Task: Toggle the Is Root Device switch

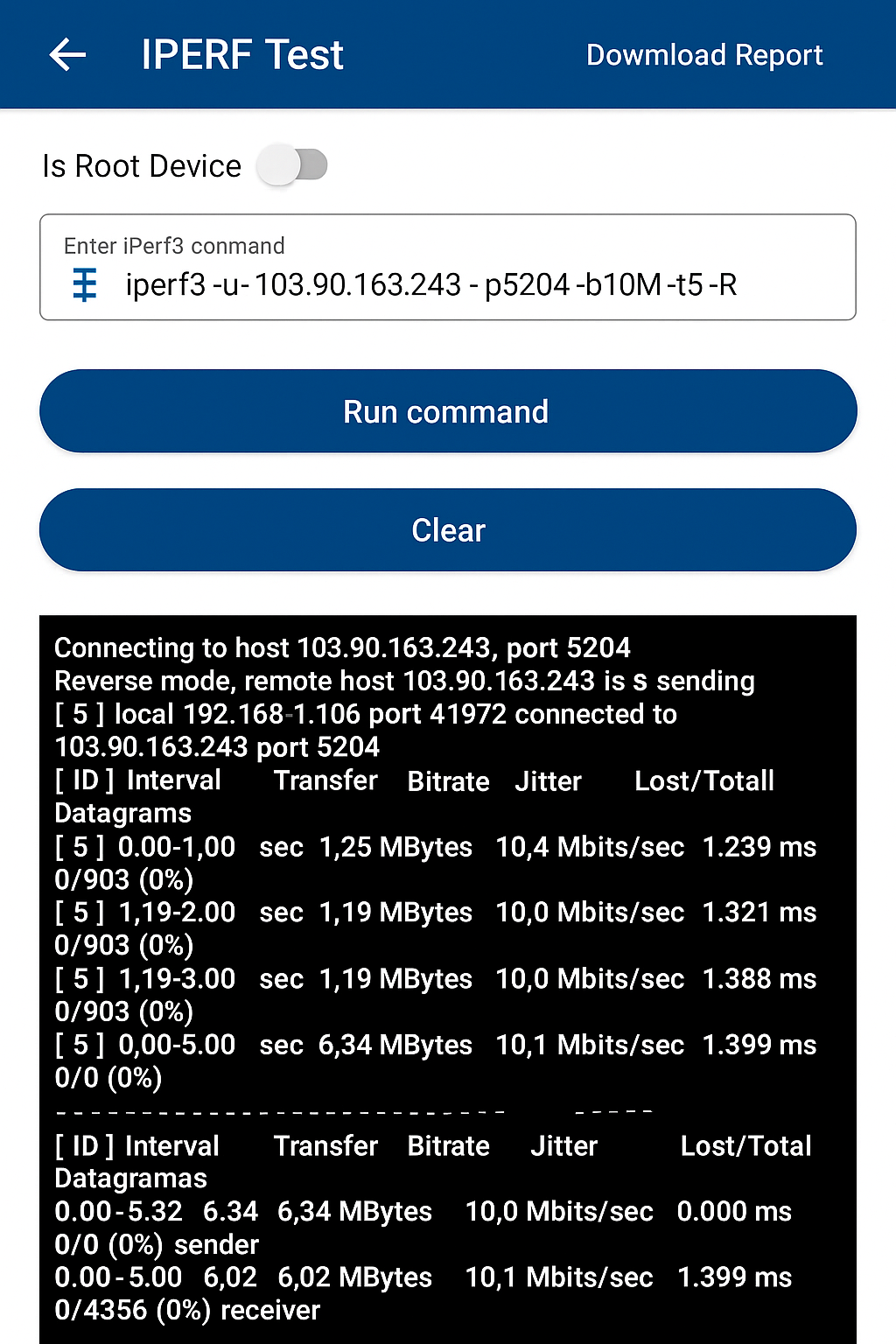Action: [293, 165]
